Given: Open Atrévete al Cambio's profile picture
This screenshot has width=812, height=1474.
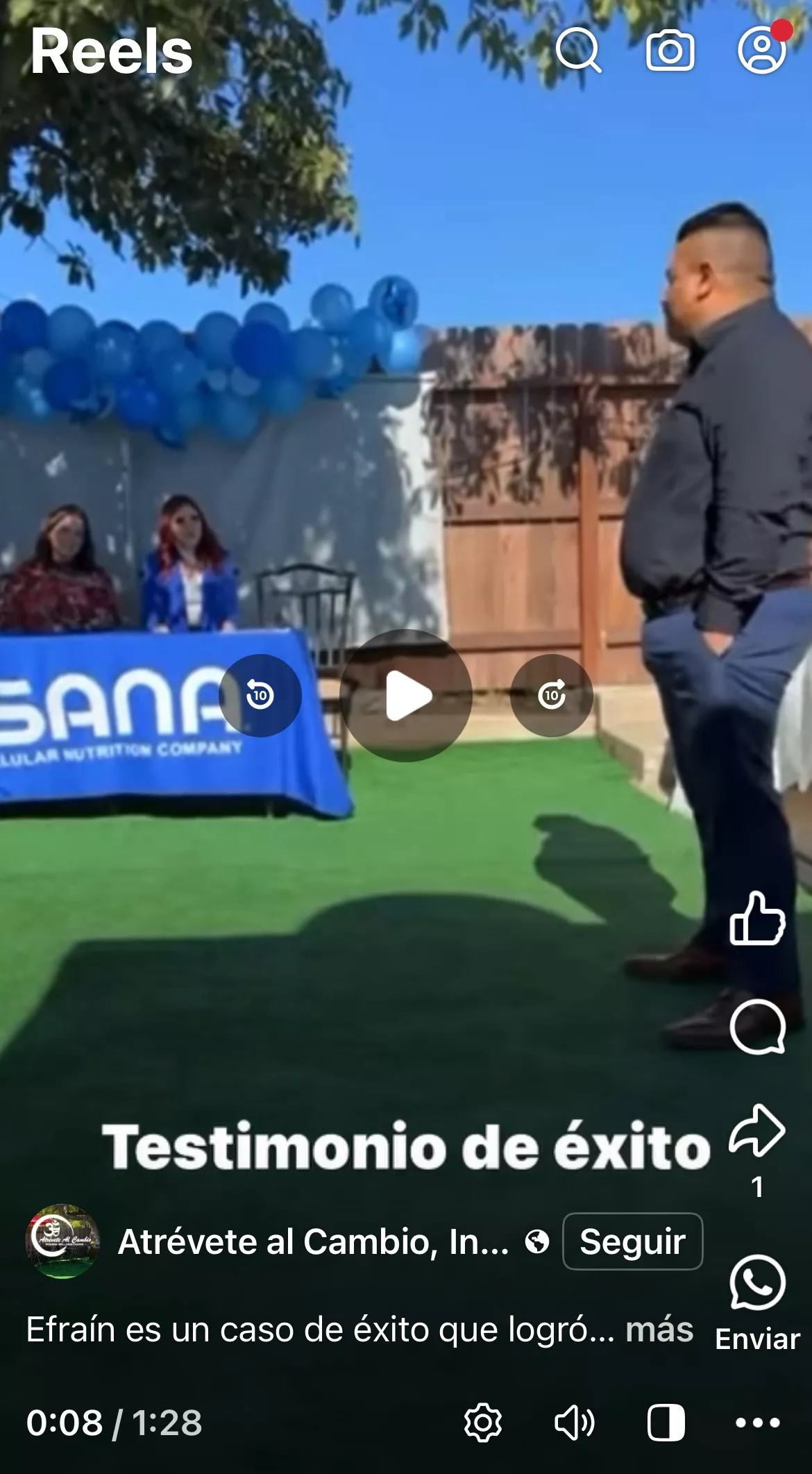Looking at the screenshot, I should coord(62,1241).
